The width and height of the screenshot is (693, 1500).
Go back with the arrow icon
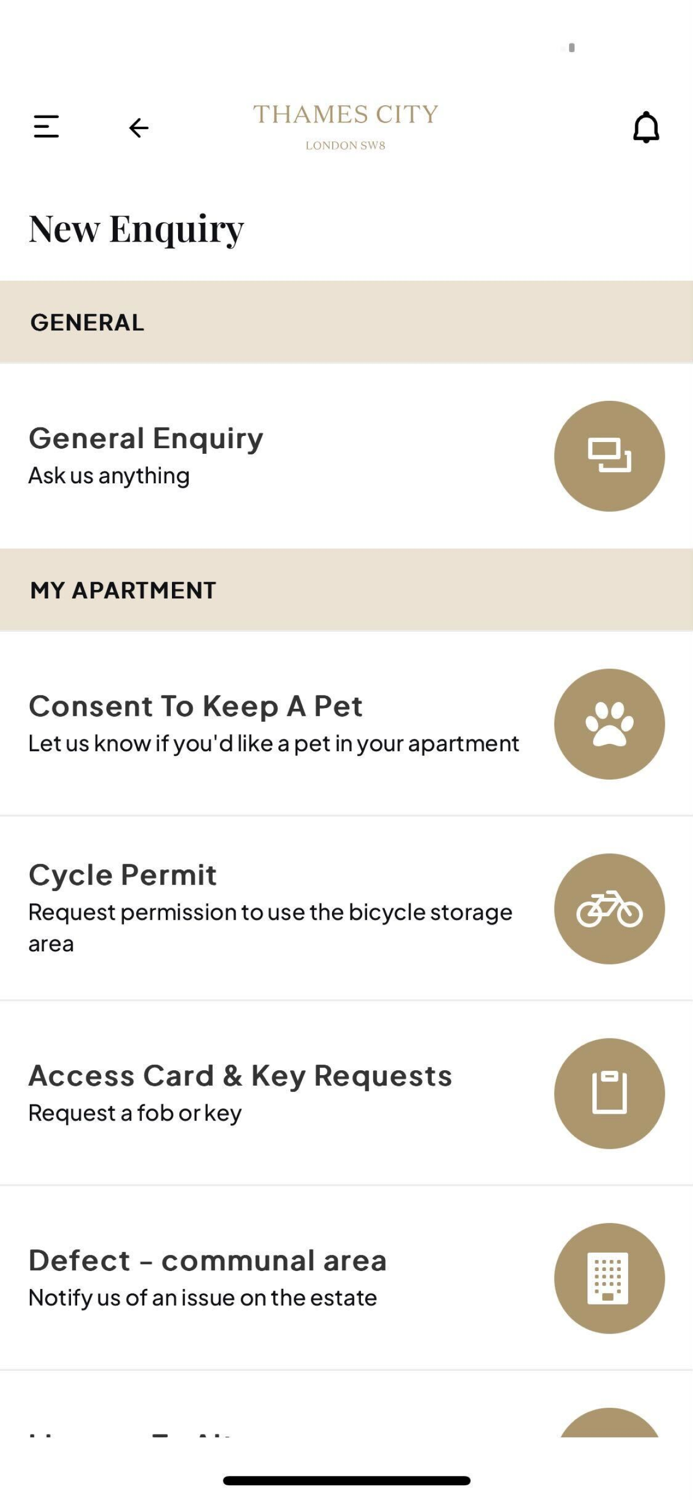[139, 127]
